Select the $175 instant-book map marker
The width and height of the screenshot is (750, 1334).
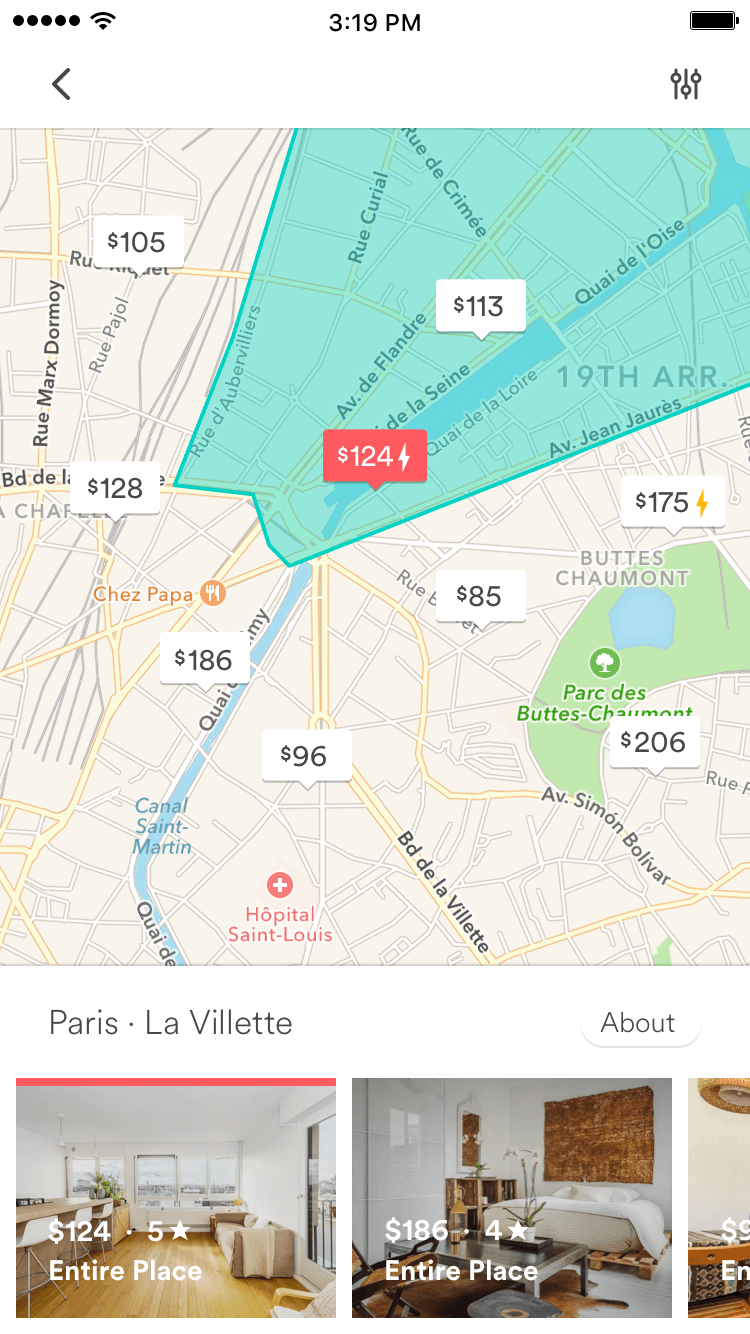click(672, 502)
